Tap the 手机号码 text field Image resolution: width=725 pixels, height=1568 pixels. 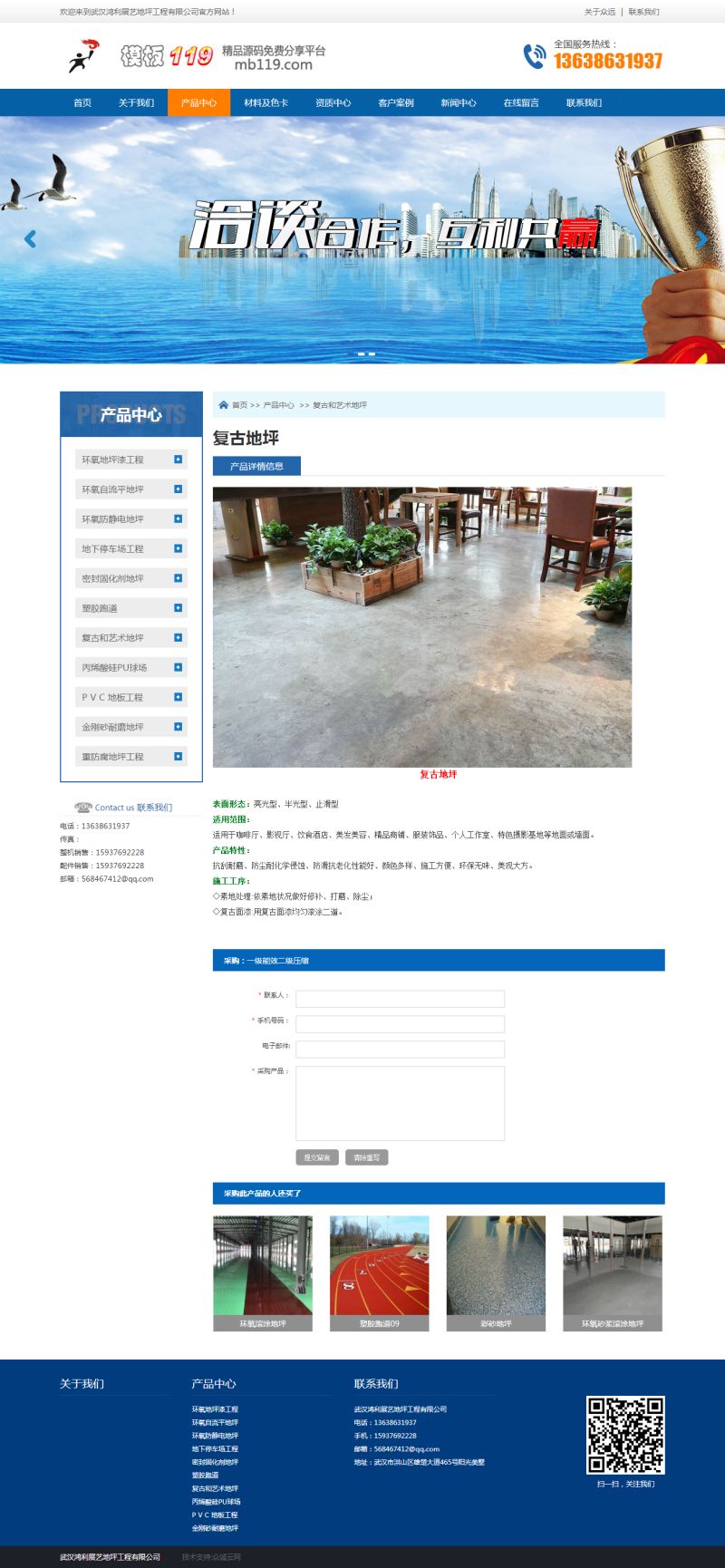pos(400,1024)
